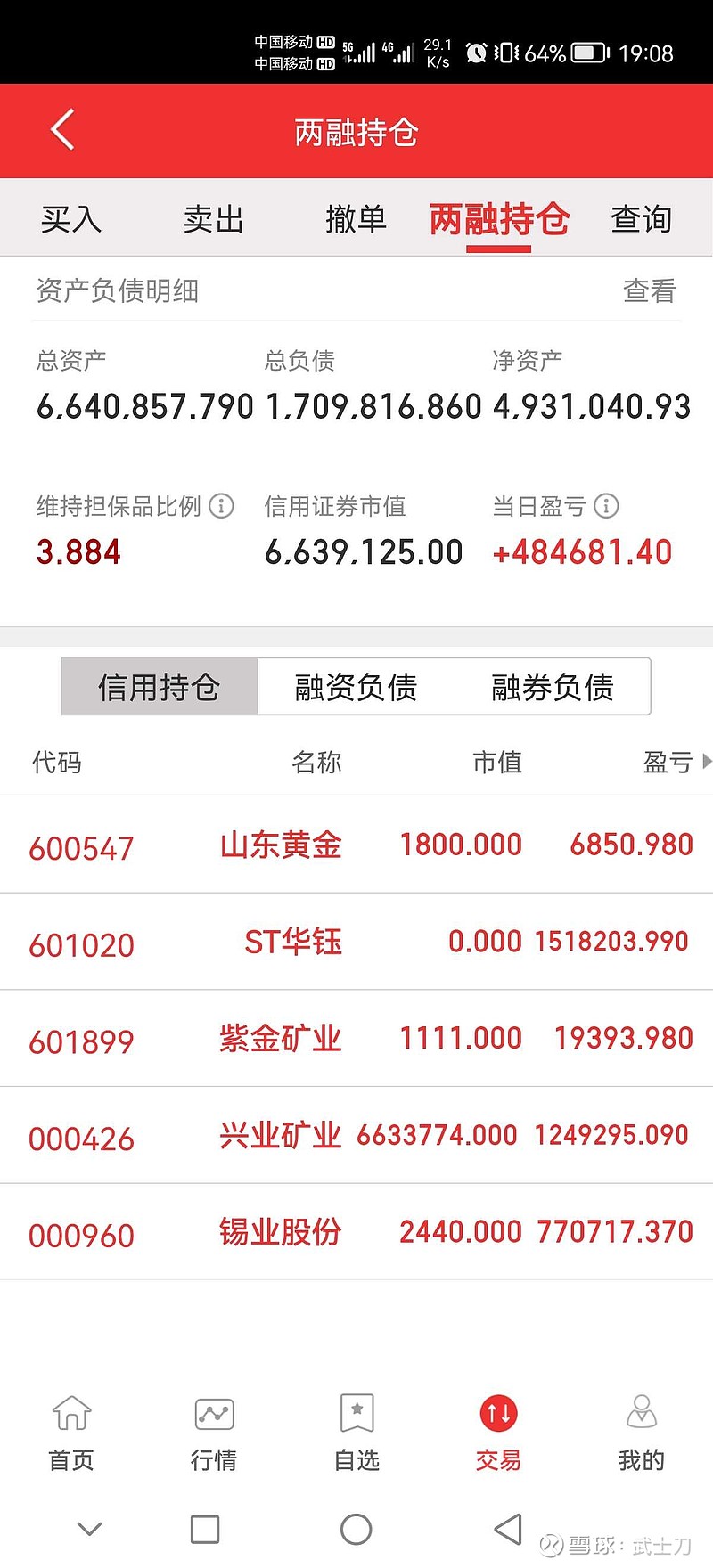The width and height of the screenshot is (713, 1568).
Task: Open the 紫金矿业 holding row
Action: pyautogui.click(x=356, y=1039)
